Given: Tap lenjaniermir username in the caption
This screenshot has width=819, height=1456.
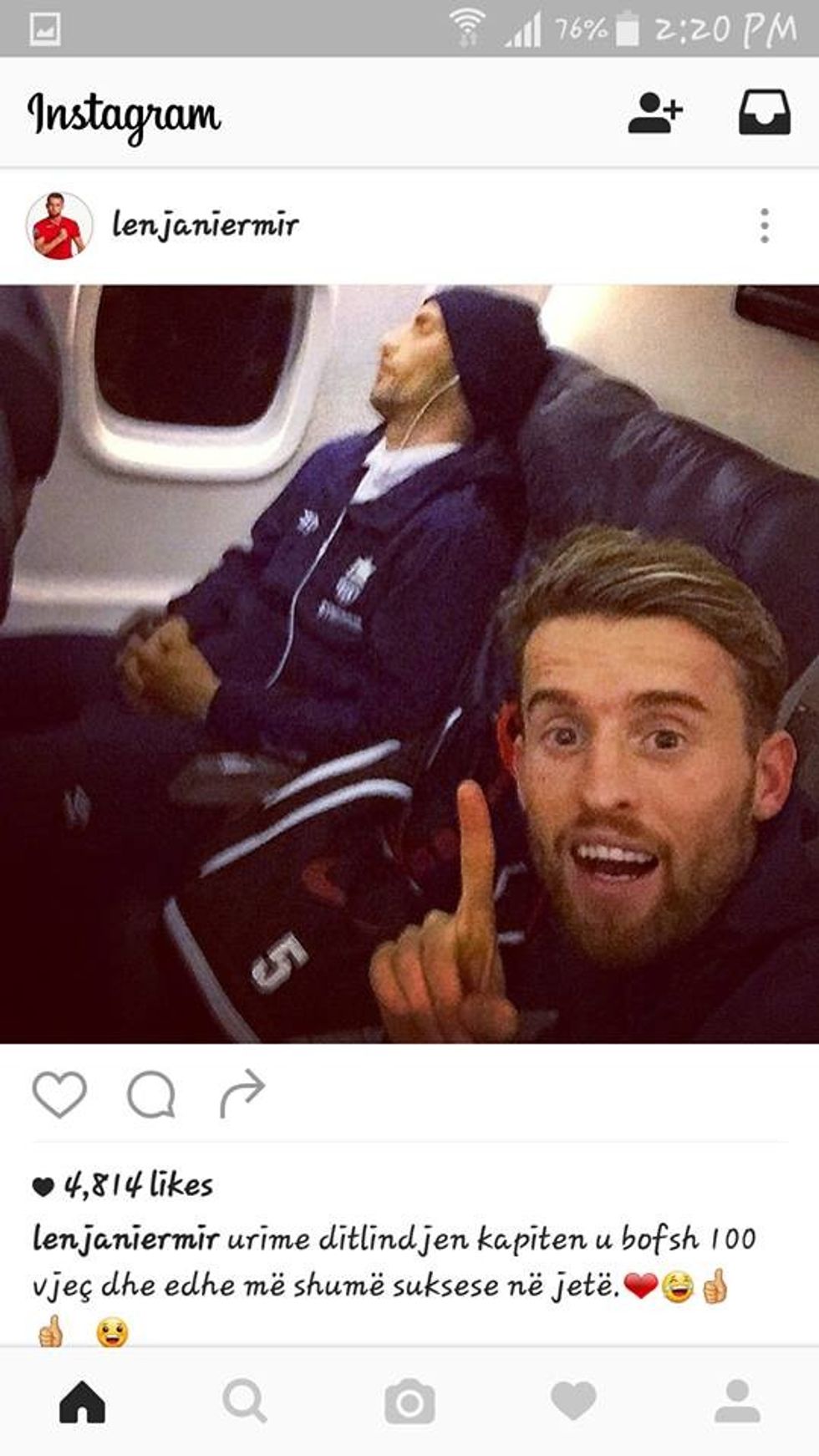Looking at the screenshot, I should pyautogui.click(x=125, y=1239).
